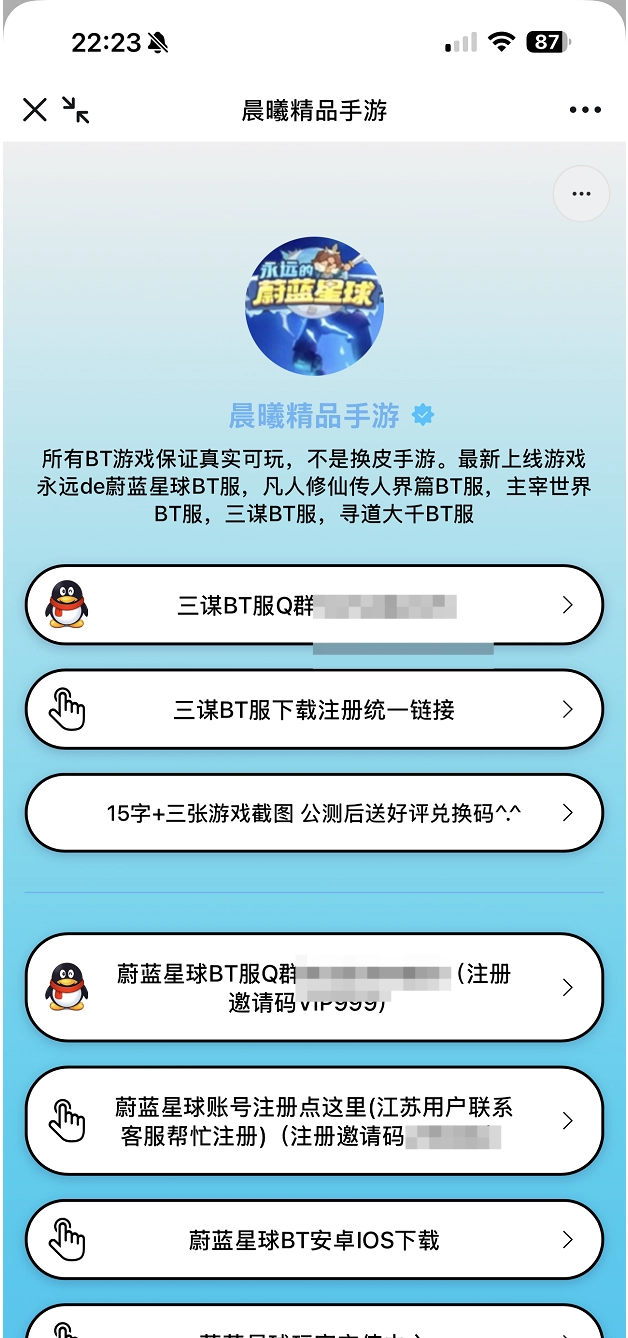Select 蔚蓝星球BT安卓IOS下载
The height and width of the screenshot is (1338, 628).
click(314, 1240)
